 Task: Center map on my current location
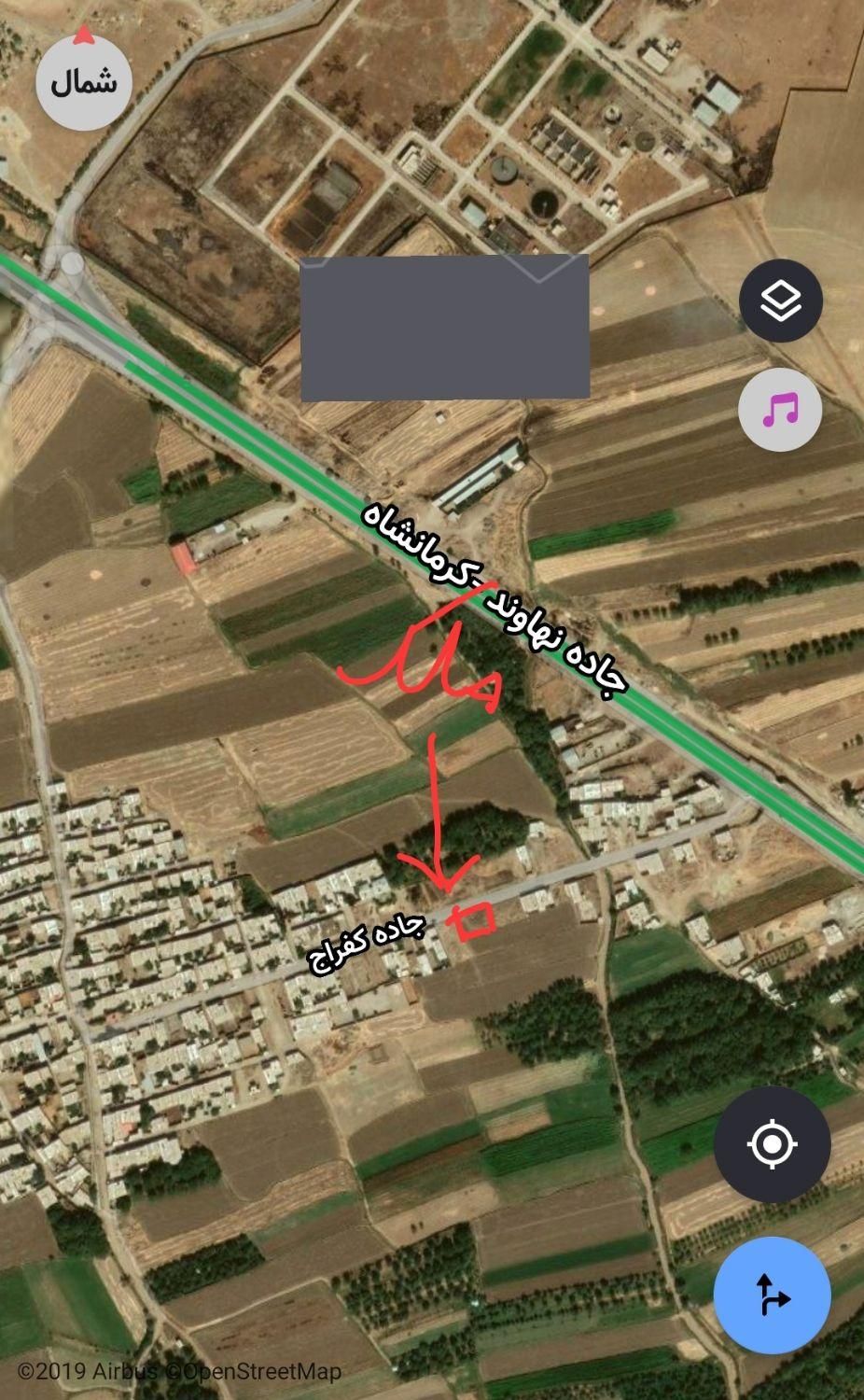[772, 1143]
